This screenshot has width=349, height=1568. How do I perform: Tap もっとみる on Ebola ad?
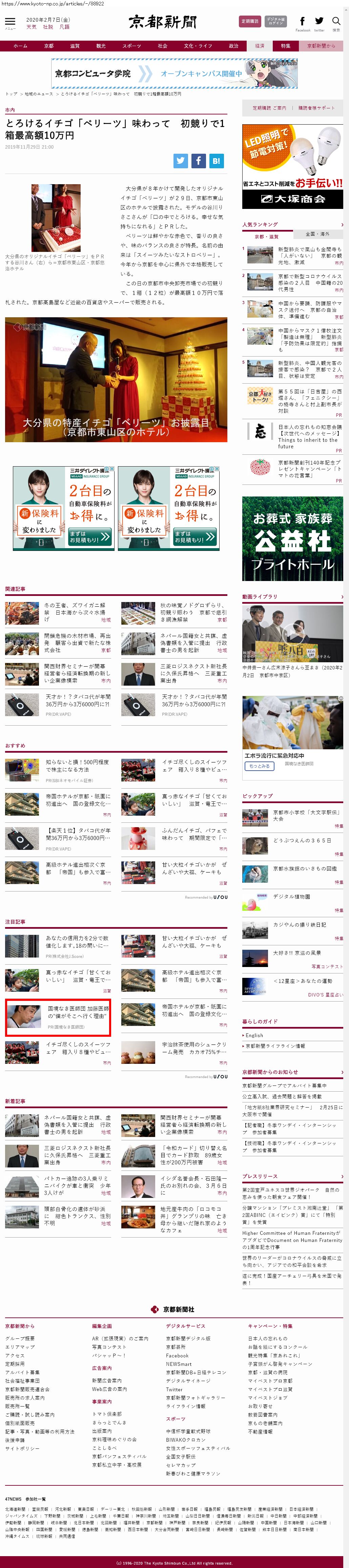260,766
